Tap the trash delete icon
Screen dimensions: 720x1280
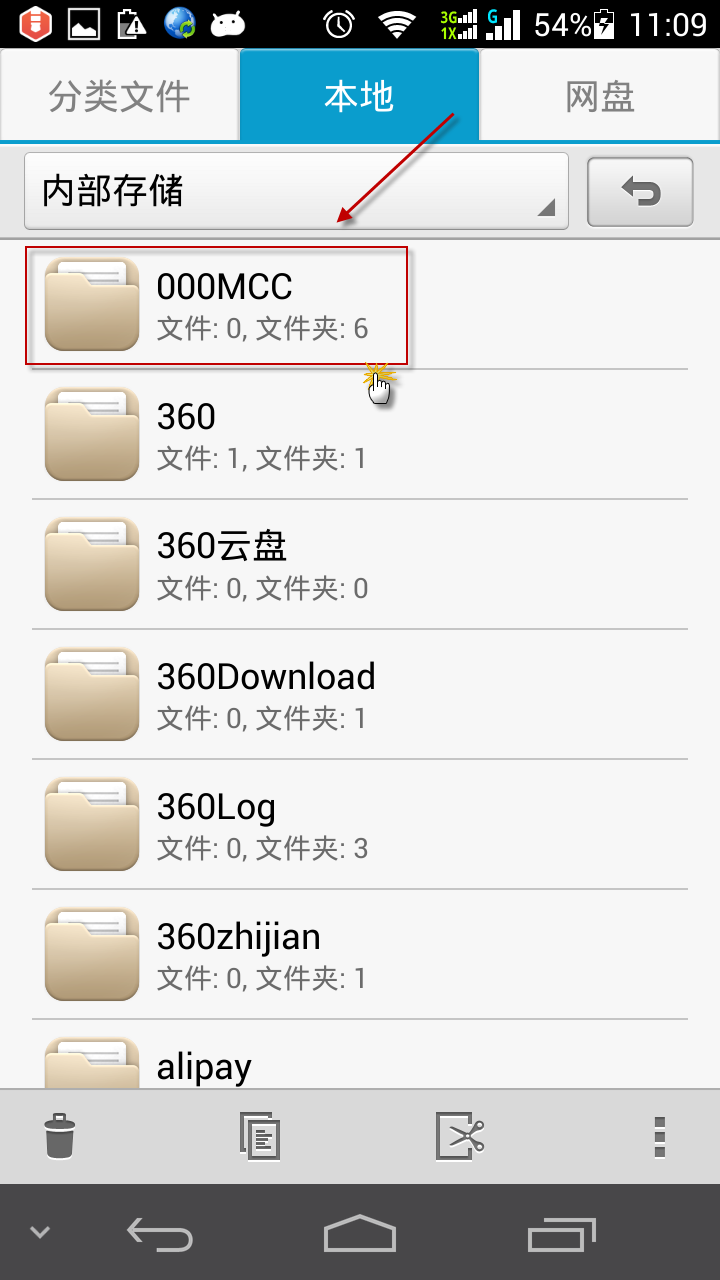(60, 1136)
